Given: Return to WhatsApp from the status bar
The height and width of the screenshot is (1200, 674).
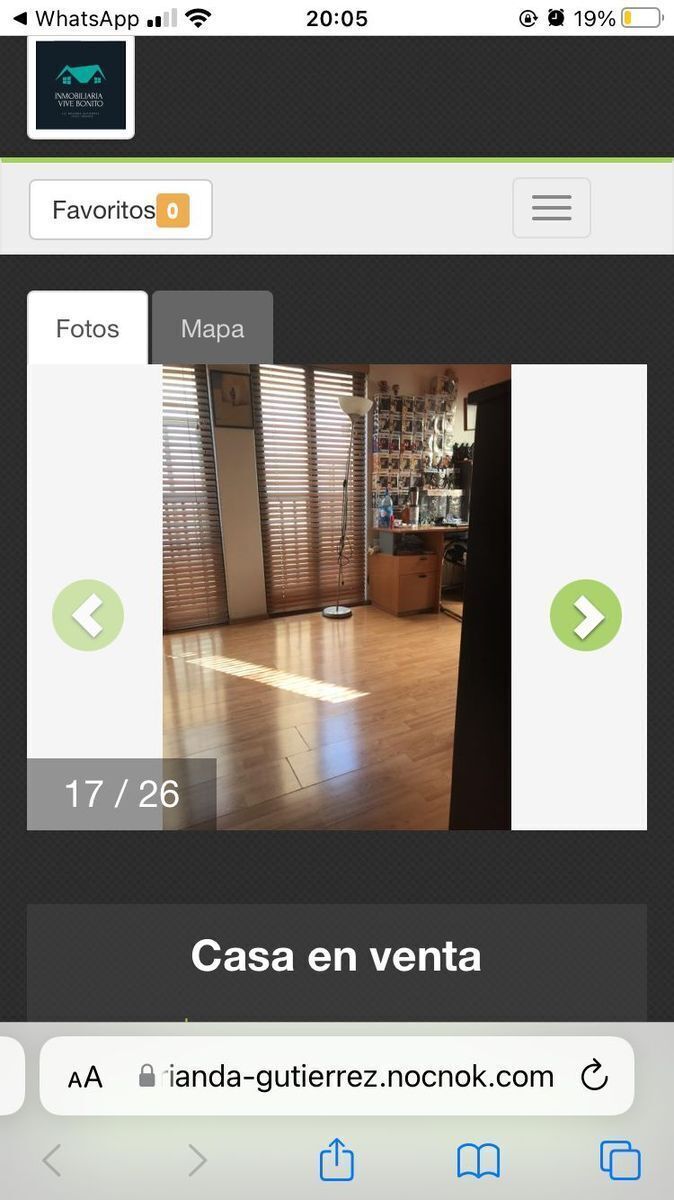Looking at the screenshot, I should (75, 18).
